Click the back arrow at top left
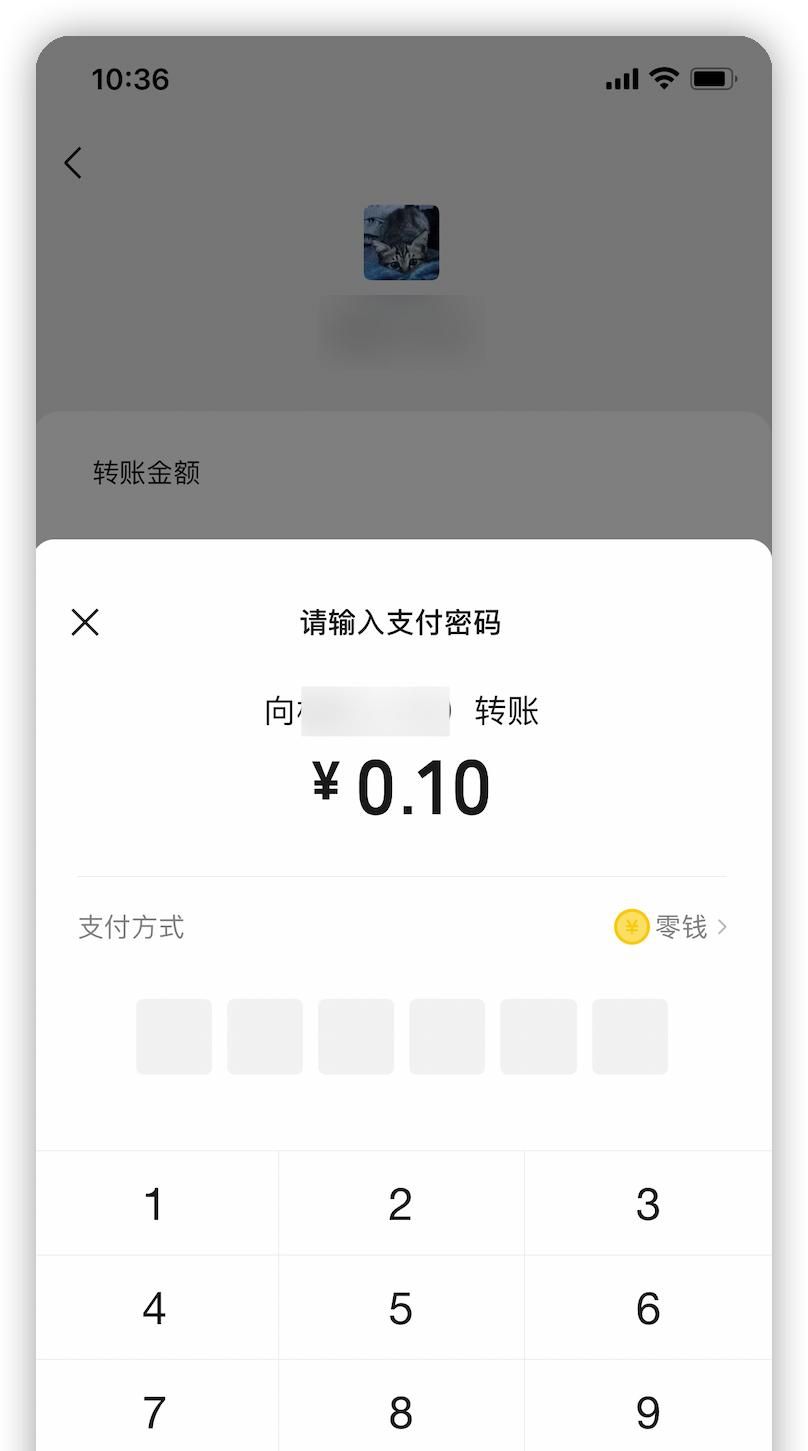 coord(72,162)
